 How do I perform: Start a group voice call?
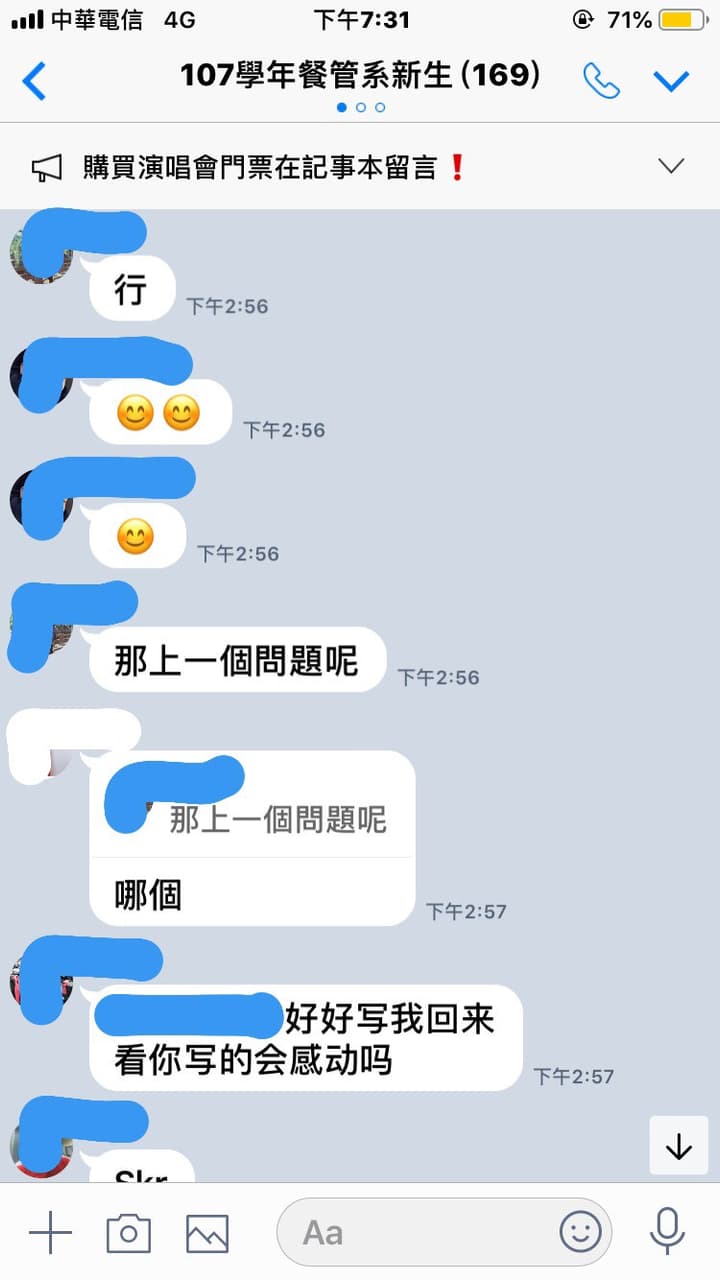coord(601,81)
